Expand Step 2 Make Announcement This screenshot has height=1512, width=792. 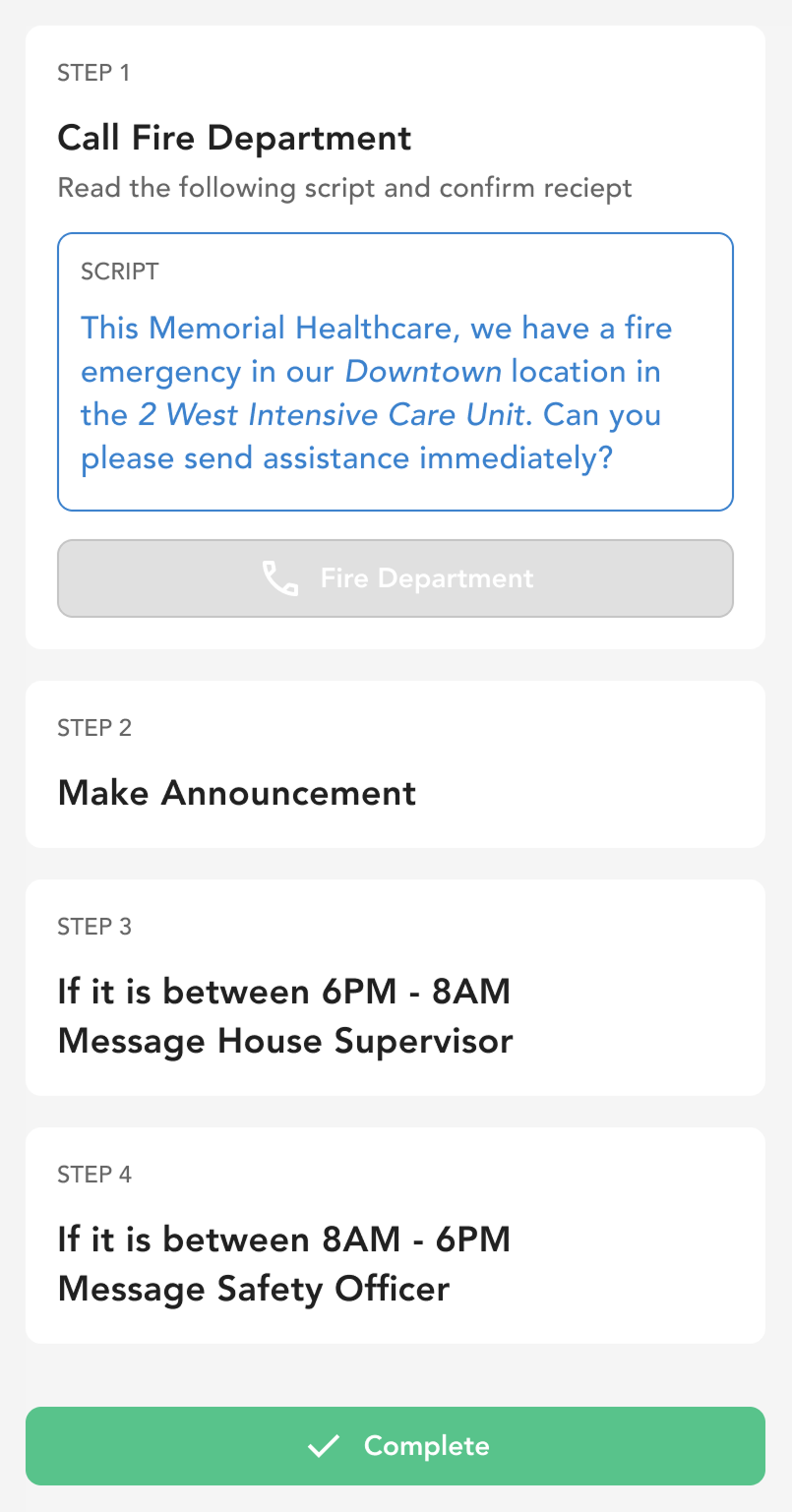pos(396,764)
